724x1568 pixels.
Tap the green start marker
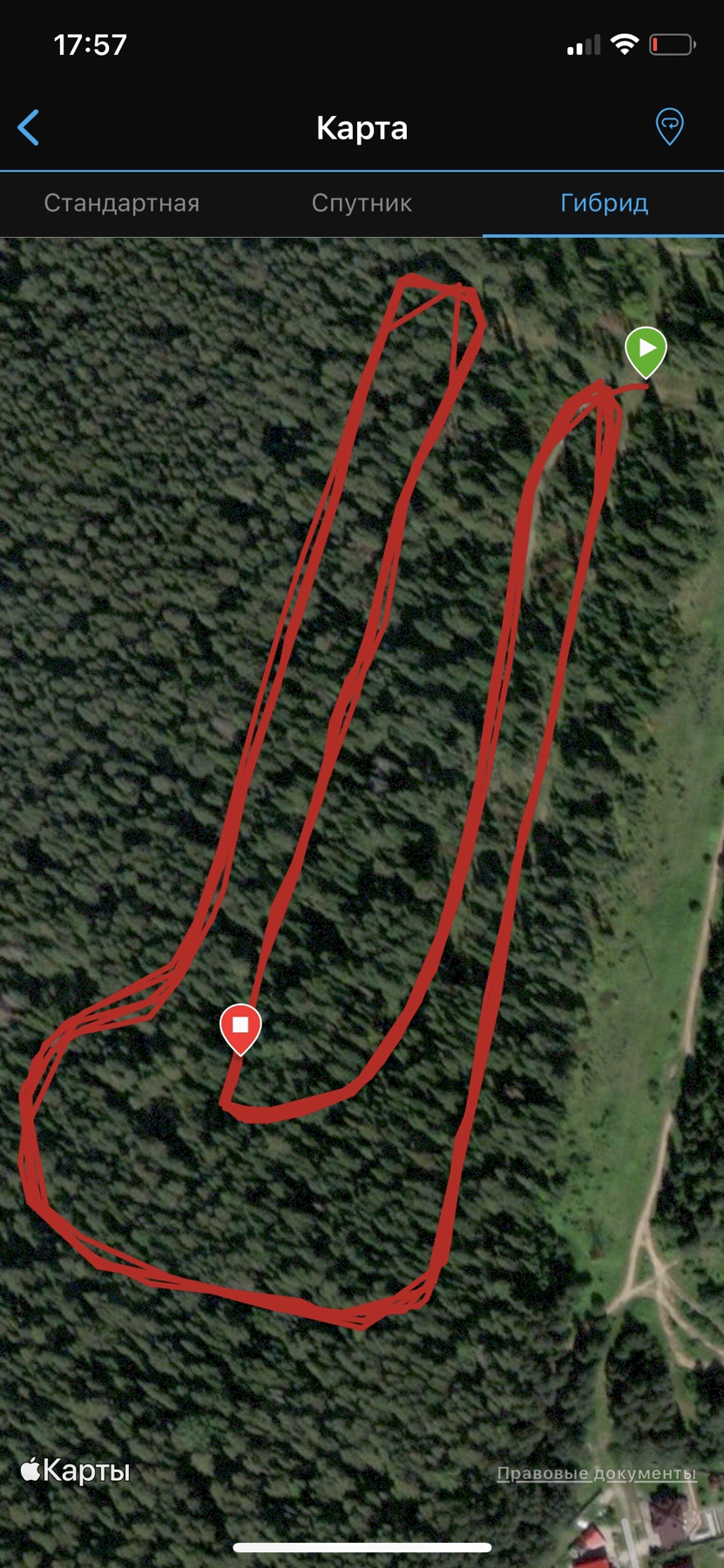646,350
